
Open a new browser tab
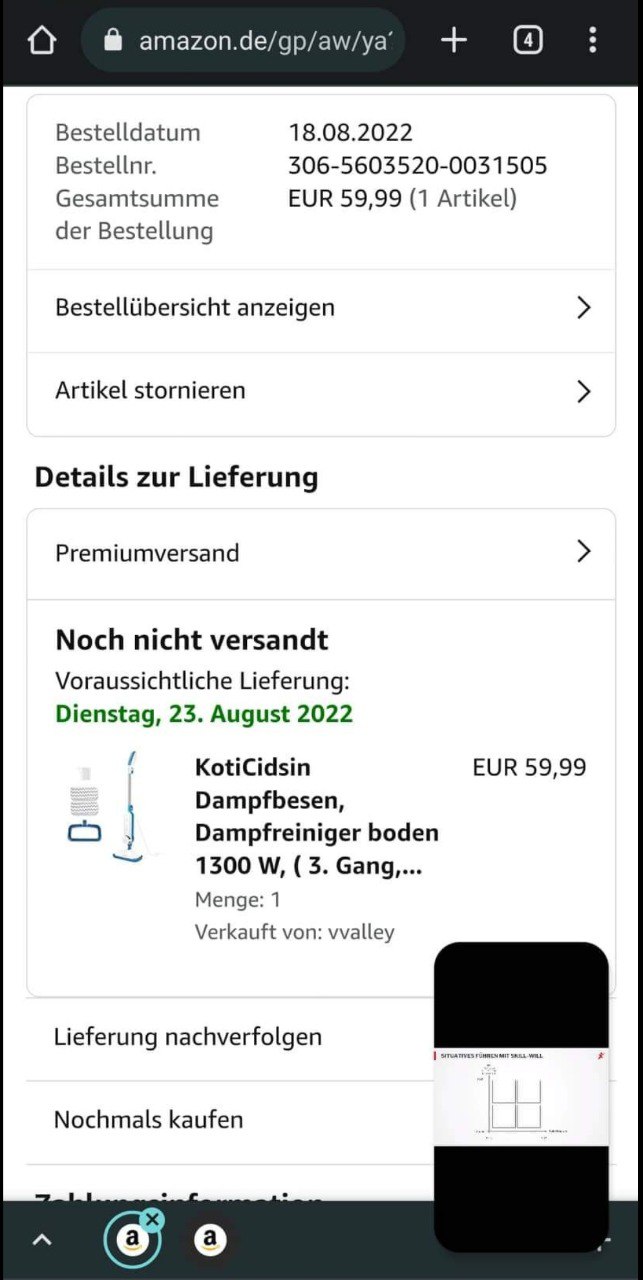point(454,40)
